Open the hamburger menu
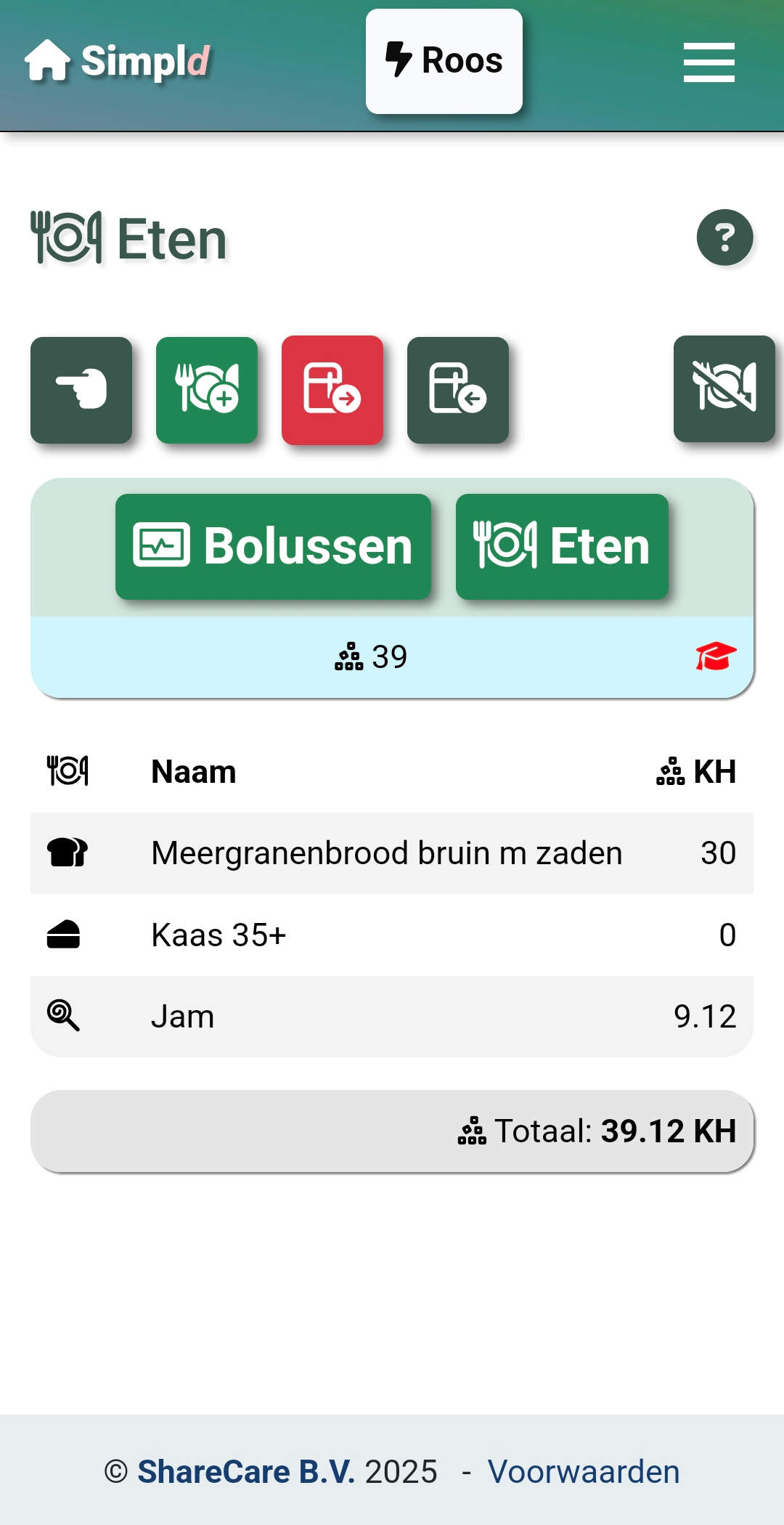Screen dimensions: 784x1525 [709, 62]
